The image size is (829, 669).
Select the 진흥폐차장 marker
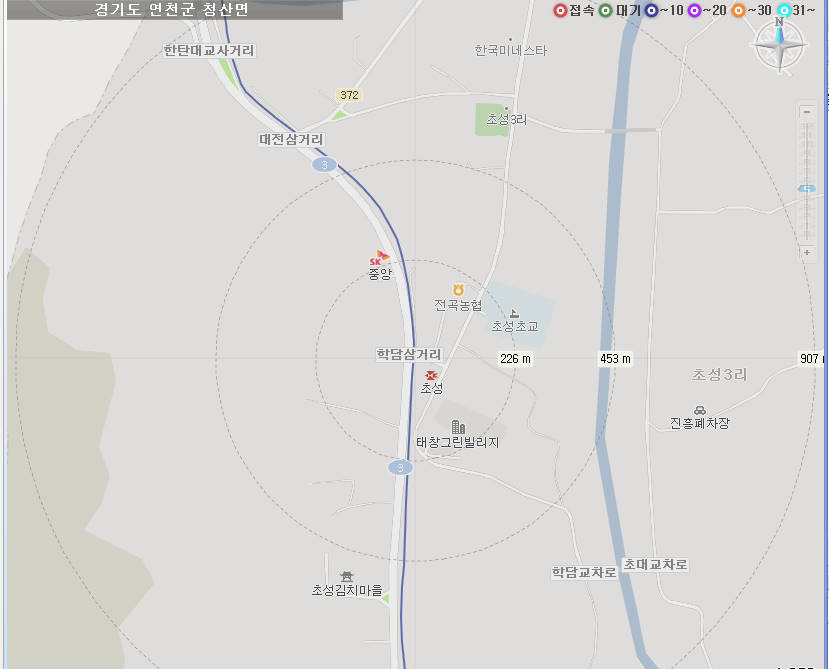[x=700, y=410]
